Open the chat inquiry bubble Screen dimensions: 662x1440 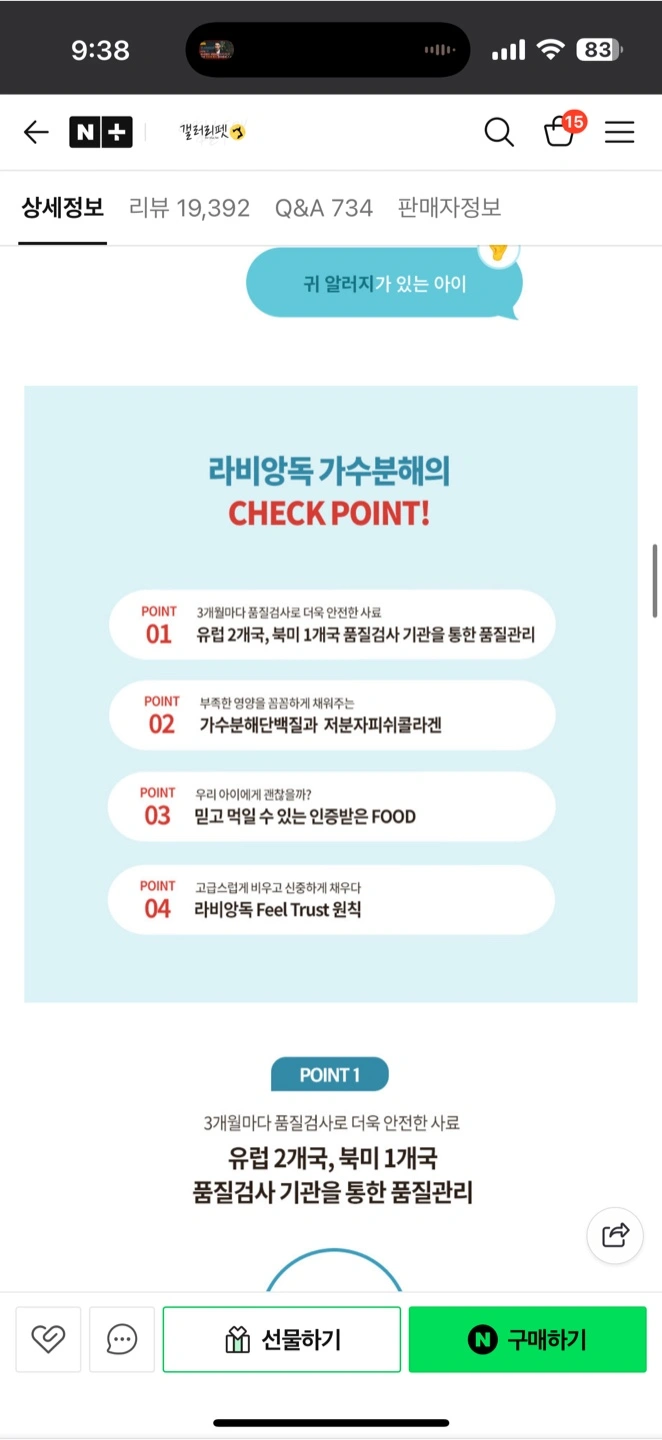[x=122, y=1339]
